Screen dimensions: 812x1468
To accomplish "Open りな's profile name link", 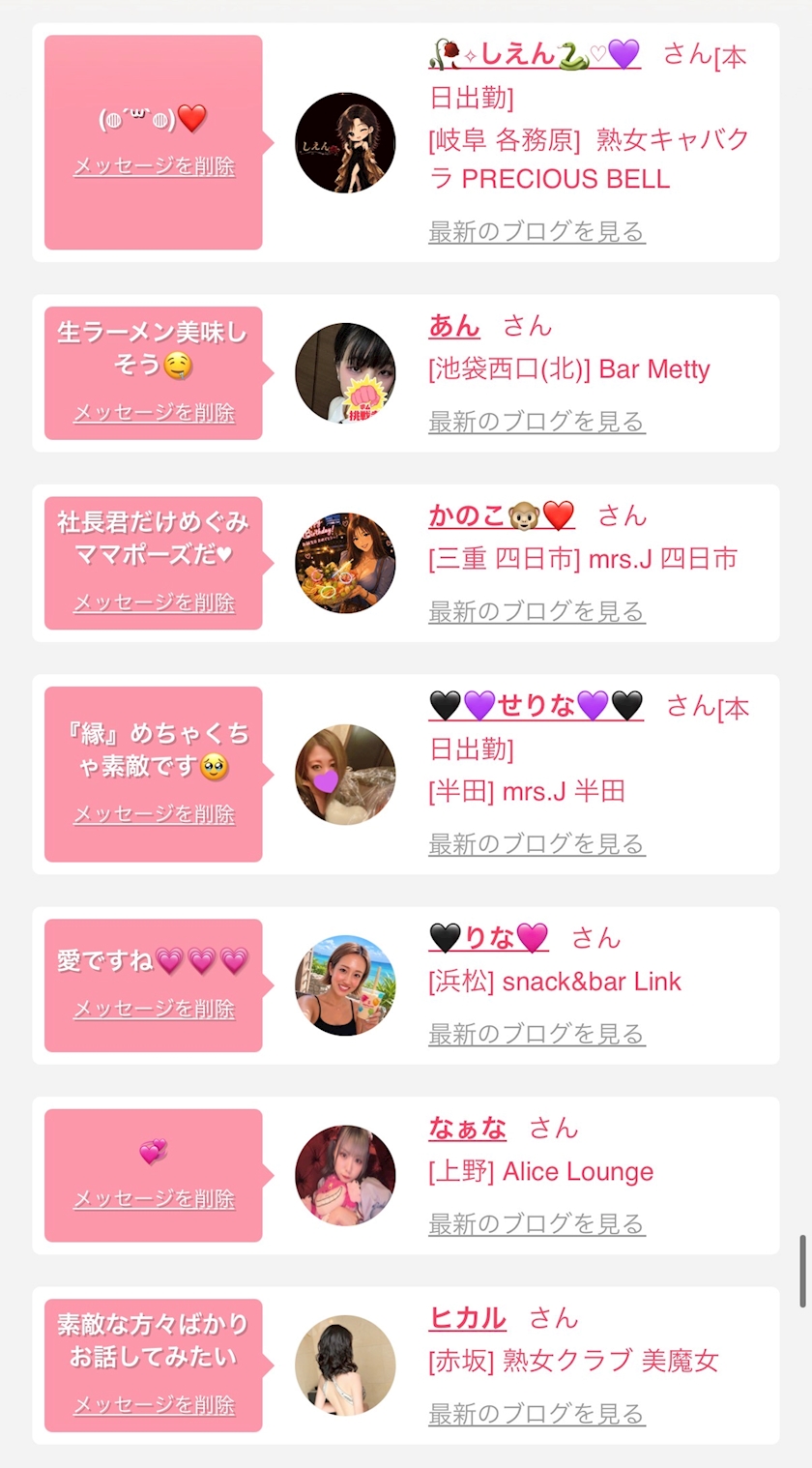I will (489, 938).
